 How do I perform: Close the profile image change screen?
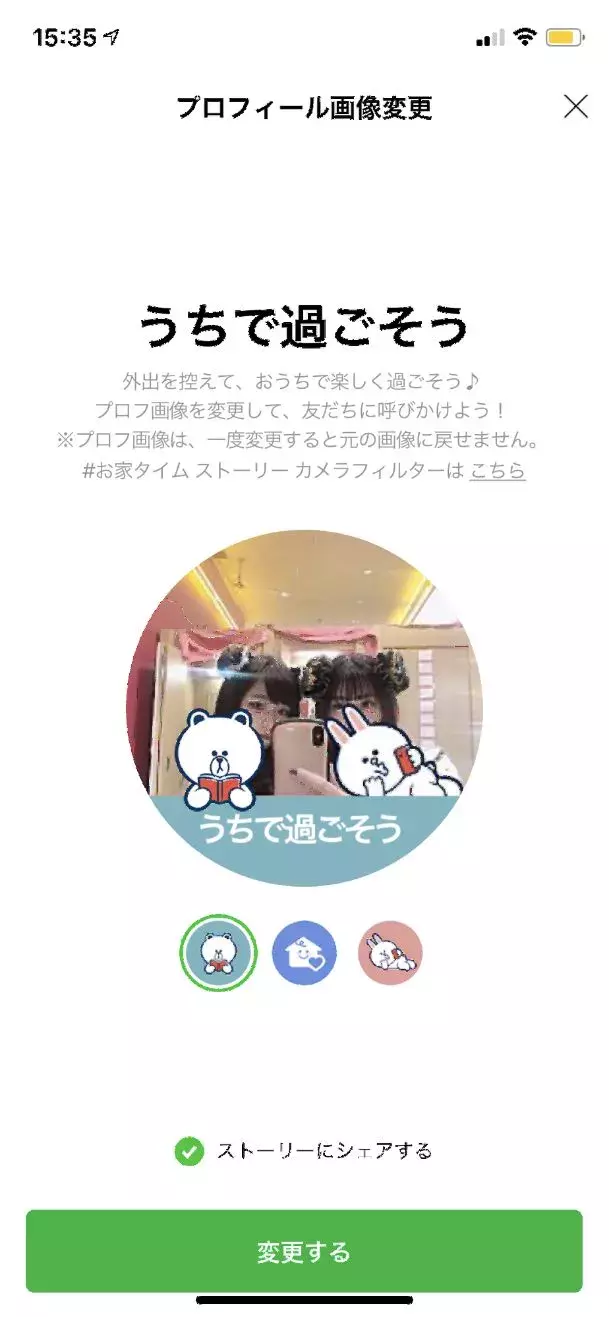575,107
